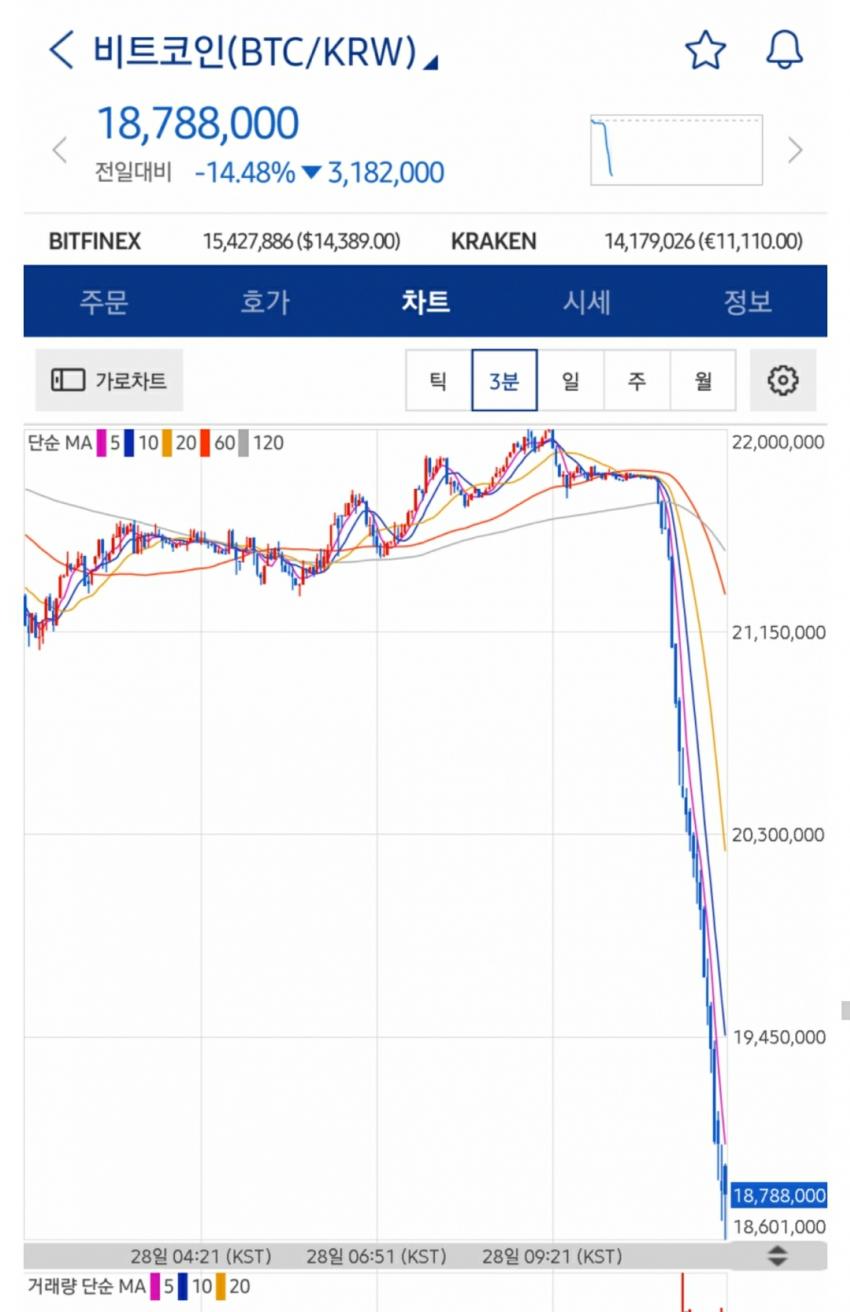Switch to the 호가 tab
Viewport: 850px width, 1312px height.
tap(265, 302)
